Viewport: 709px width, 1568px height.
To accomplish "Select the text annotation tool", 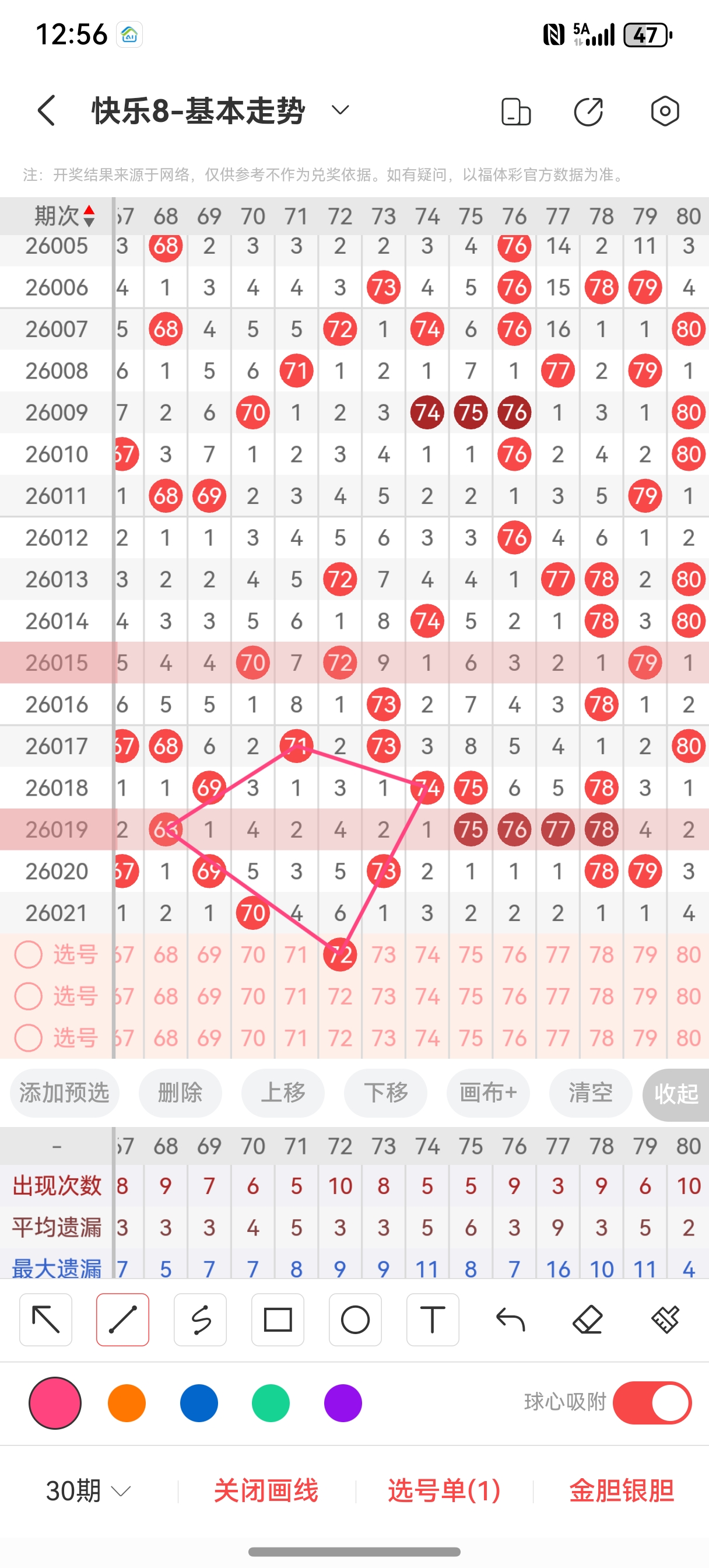I will (x=433, y=1319).
